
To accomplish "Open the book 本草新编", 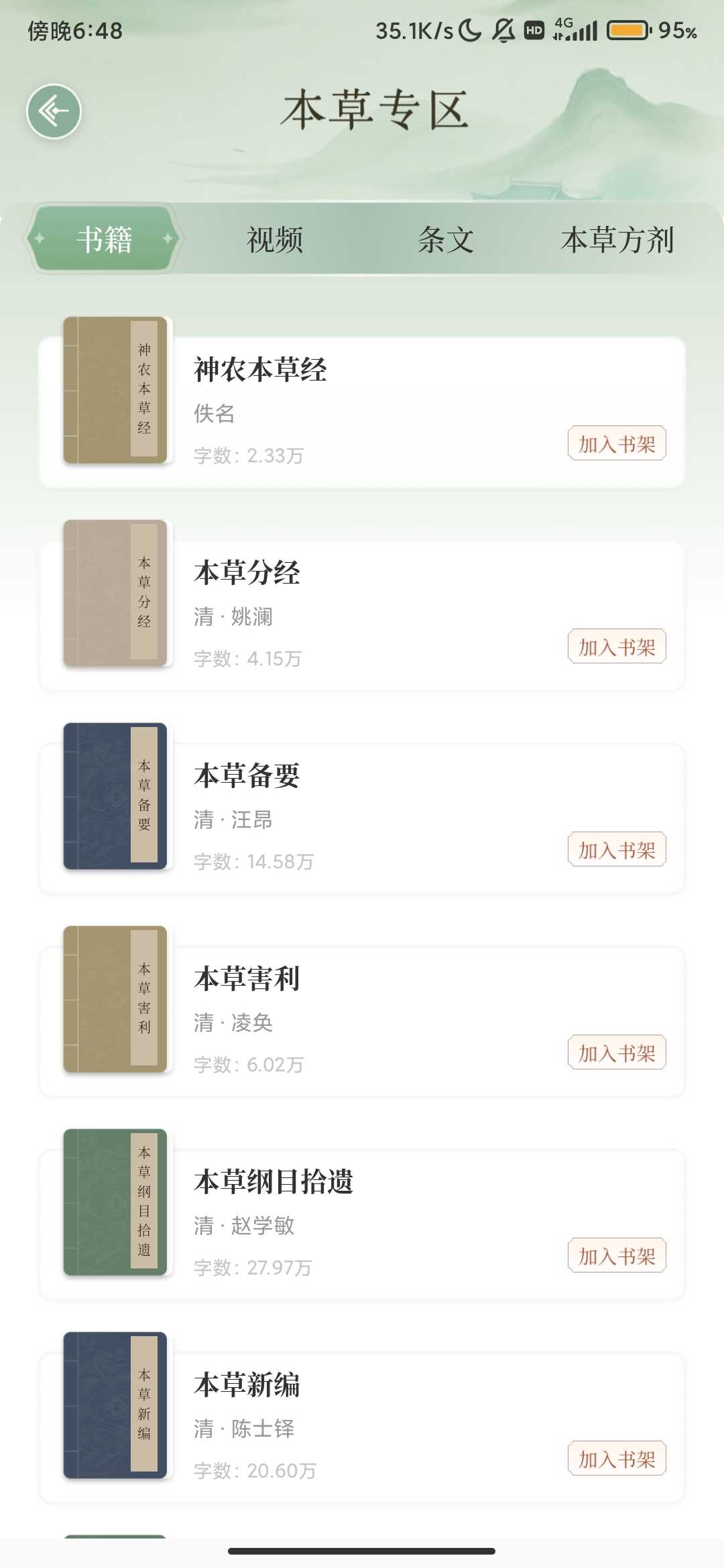I will point(247,1385).
